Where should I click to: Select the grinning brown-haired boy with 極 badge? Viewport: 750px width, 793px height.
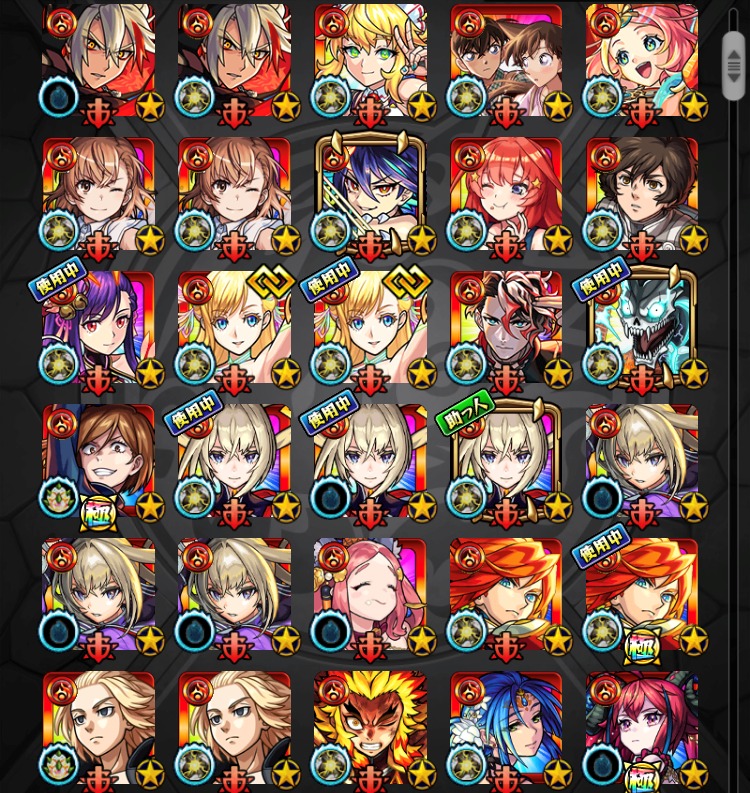98,461
